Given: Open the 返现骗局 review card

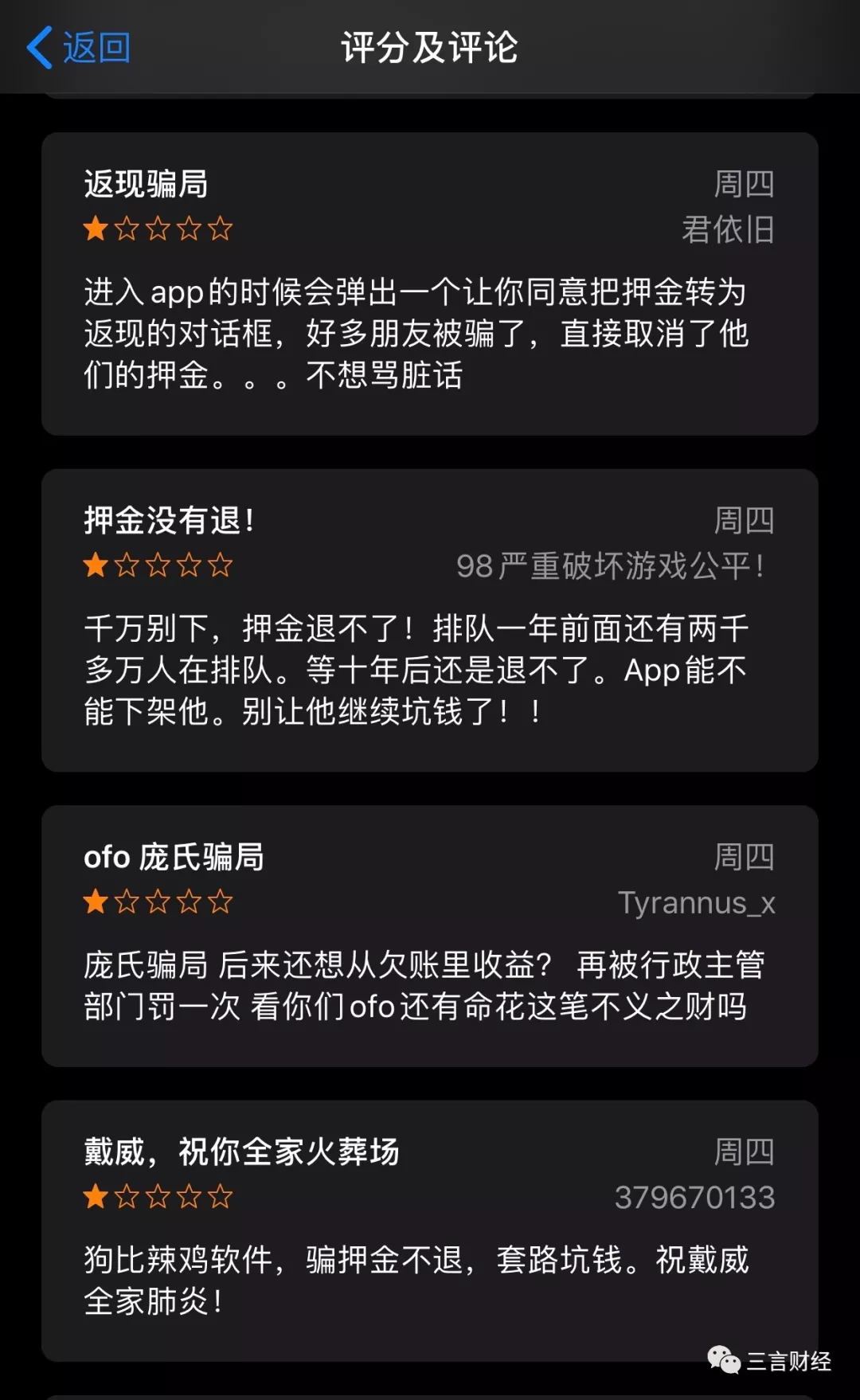Looking at the screenshot, I should coord(430,284).
